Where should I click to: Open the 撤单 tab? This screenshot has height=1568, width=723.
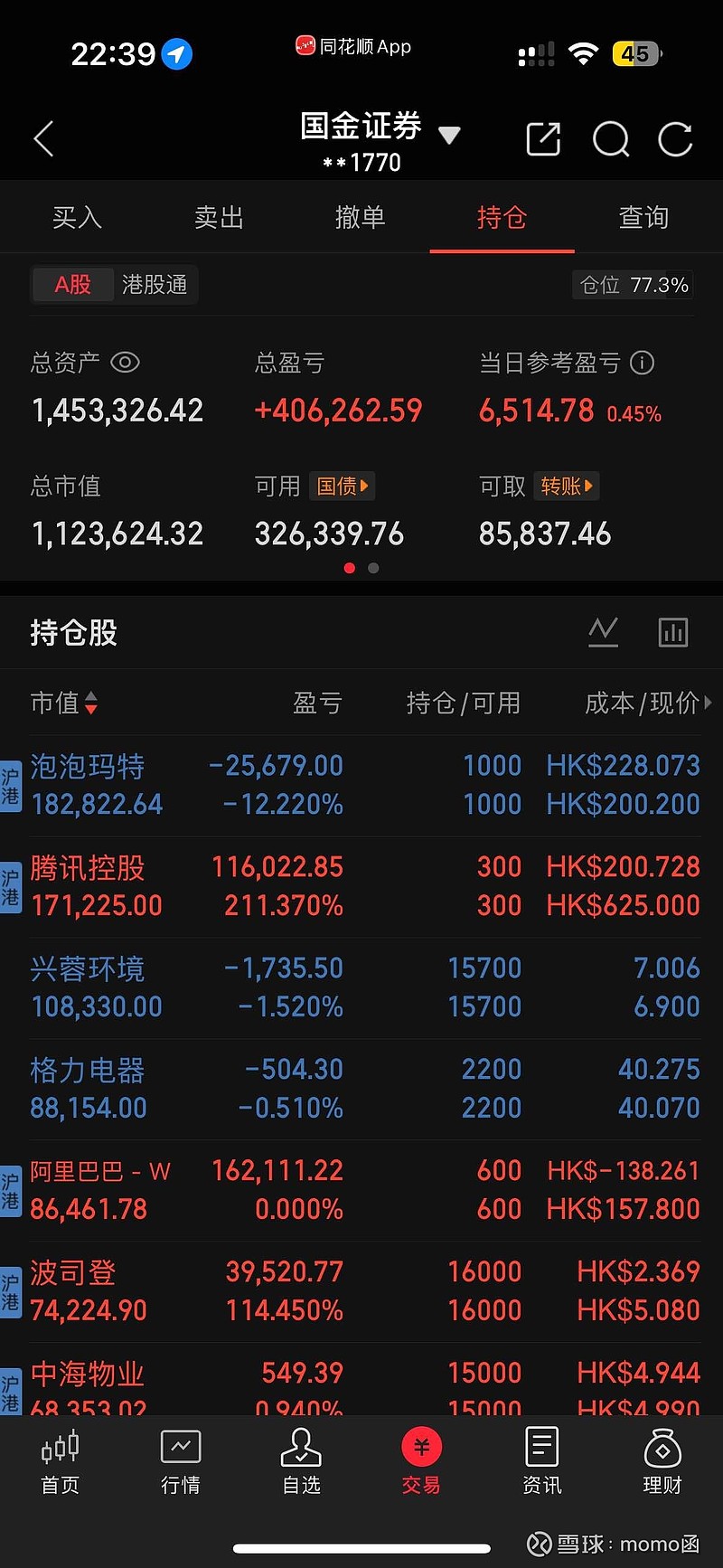pyautogui.click(x=361, y=217)
